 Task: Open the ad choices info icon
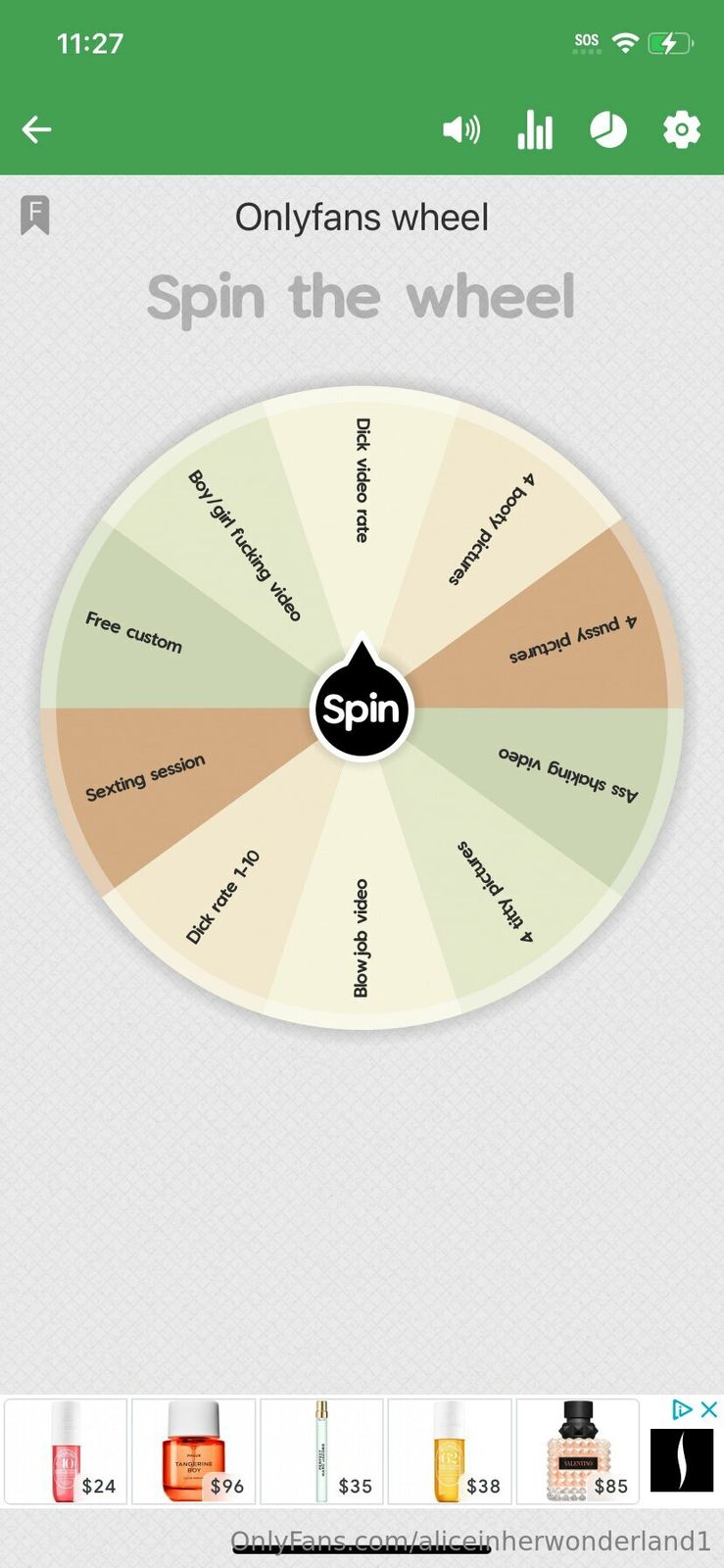tap(682, 1409)
